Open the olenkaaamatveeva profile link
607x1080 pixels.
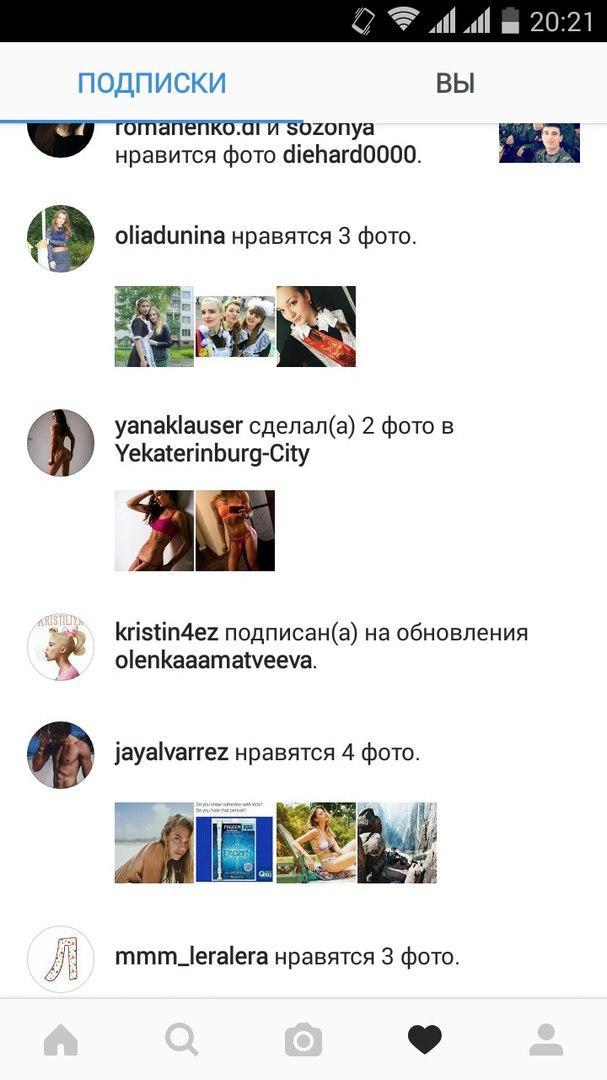214,661
